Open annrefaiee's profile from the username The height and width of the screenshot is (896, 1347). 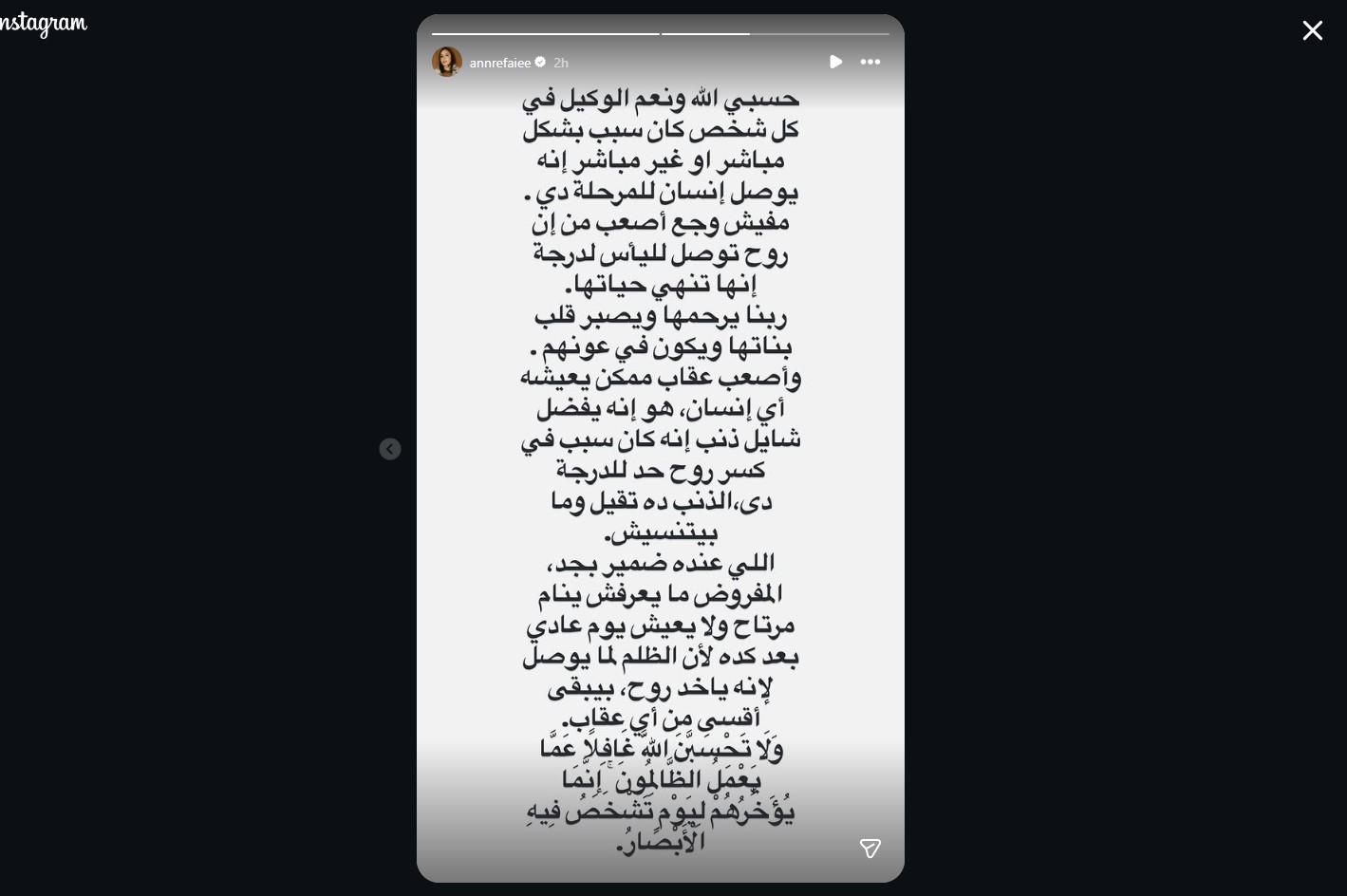499,63
